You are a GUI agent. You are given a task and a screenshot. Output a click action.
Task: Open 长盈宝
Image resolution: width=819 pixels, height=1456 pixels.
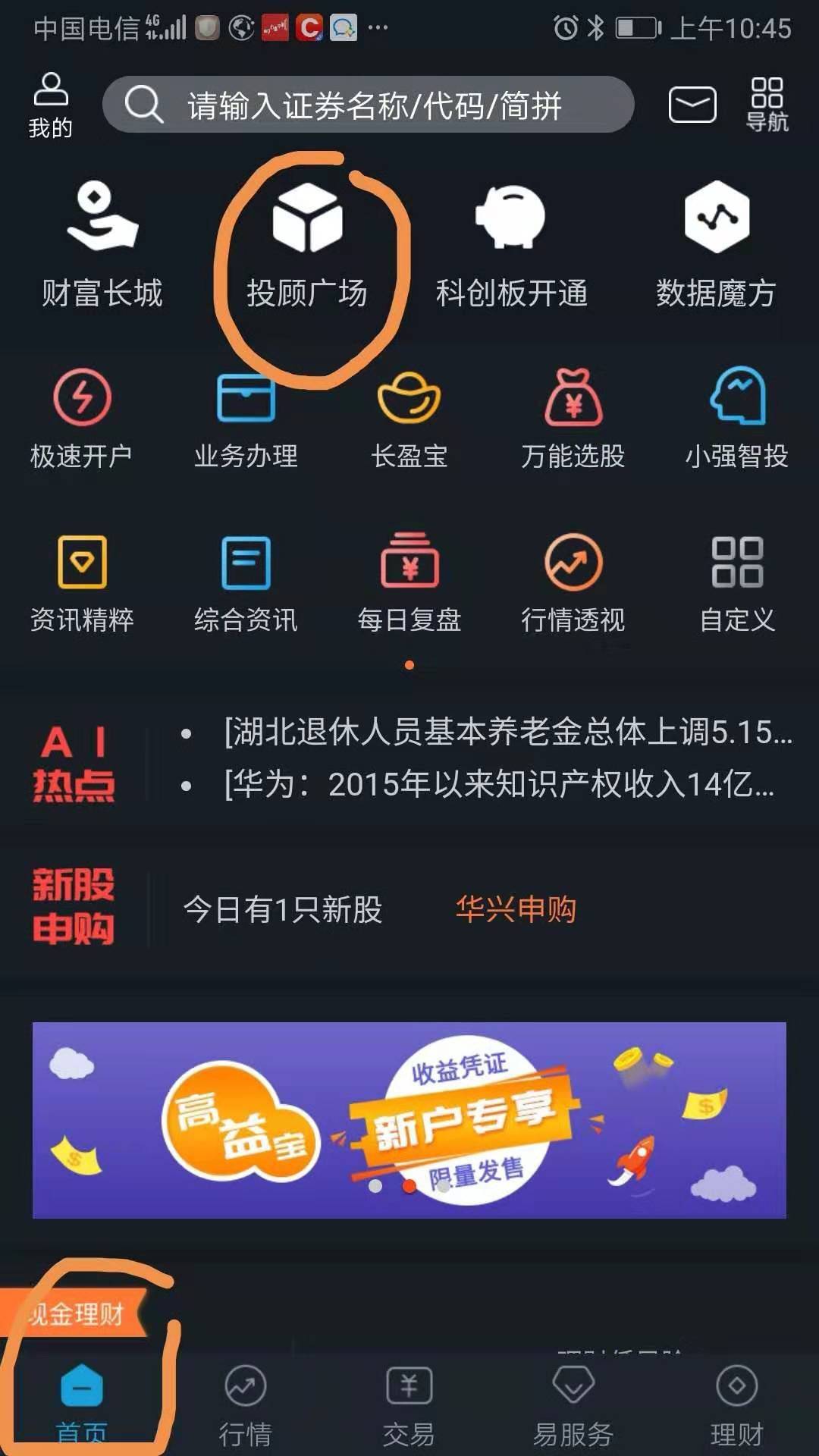coord(409,419)
